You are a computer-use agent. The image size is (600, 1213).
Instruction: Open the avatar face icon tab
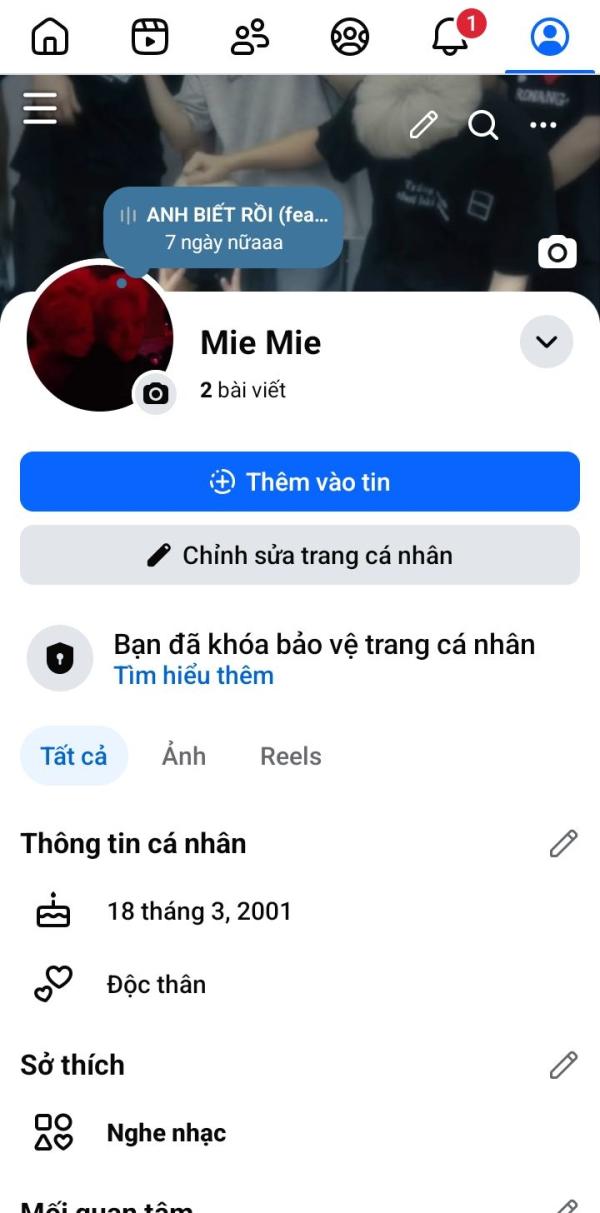tap(350, 37)
